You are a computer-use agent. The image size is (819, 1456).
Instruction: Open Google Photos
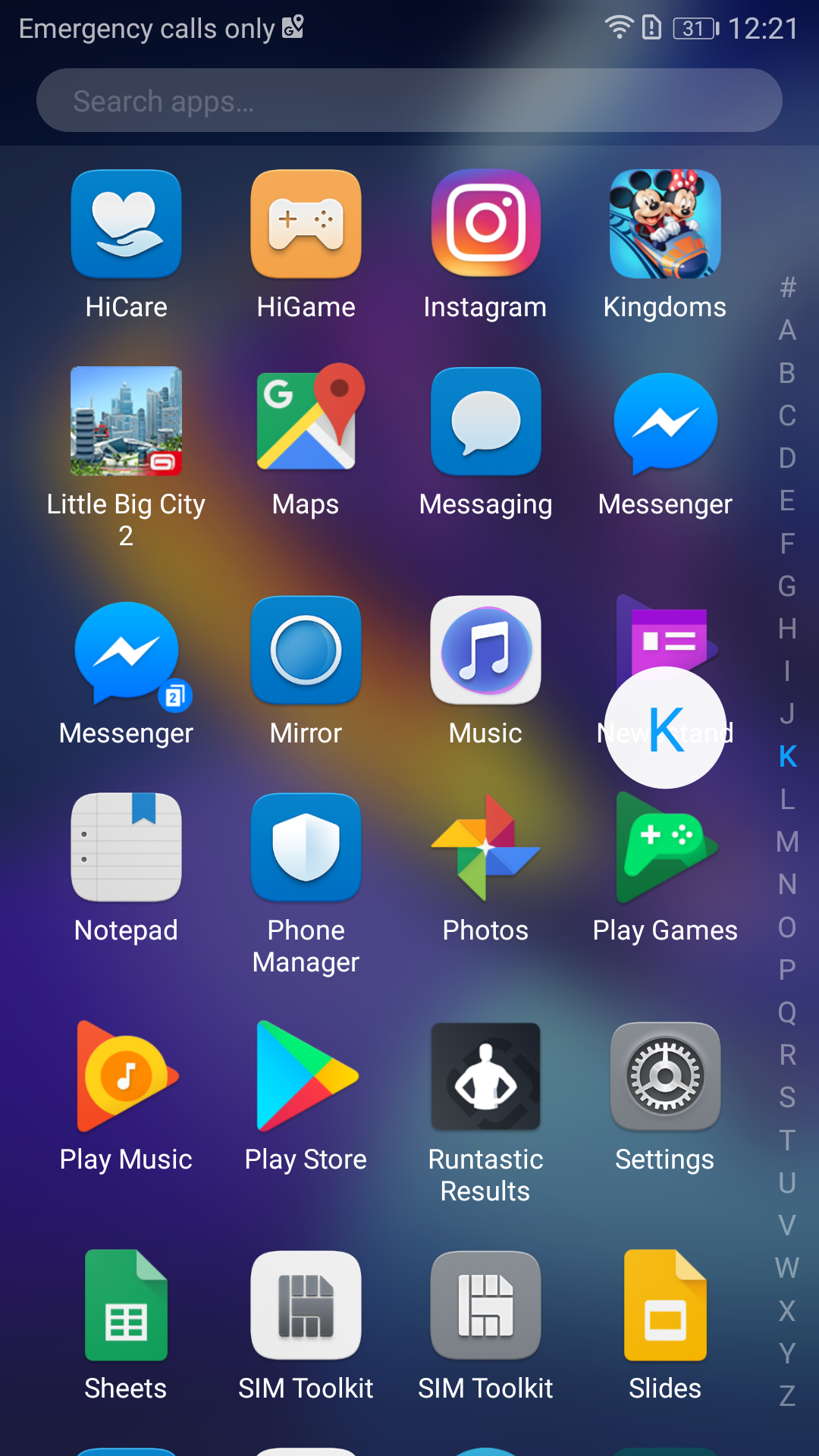pyautogui.click(x=485, y=848)
